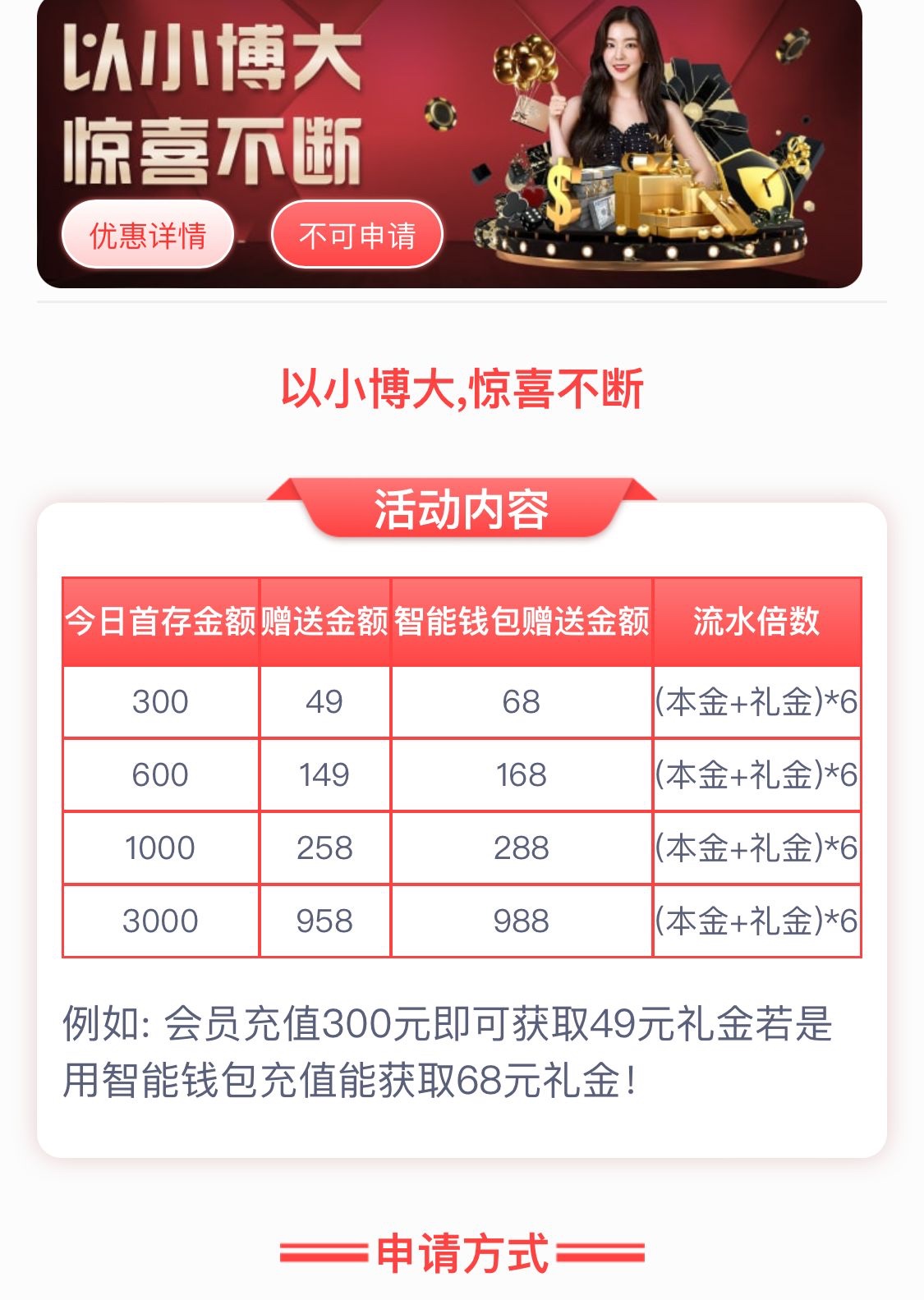This screenshot has width=924, height=1300.
Task: Tap the 不可申请 button
Action: [357, 236]
